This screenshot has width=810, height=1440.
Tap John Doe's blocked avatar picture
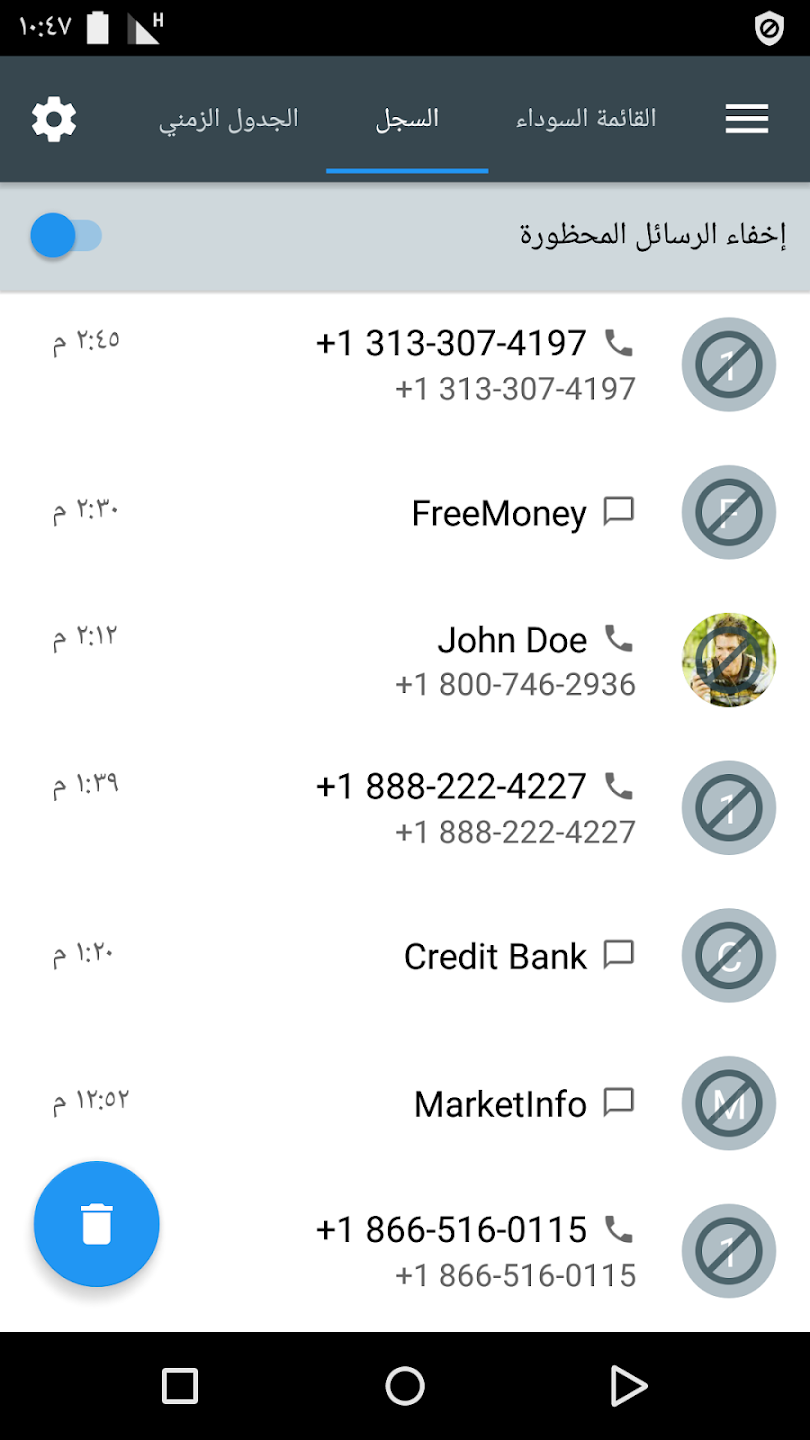coord(728,660)
